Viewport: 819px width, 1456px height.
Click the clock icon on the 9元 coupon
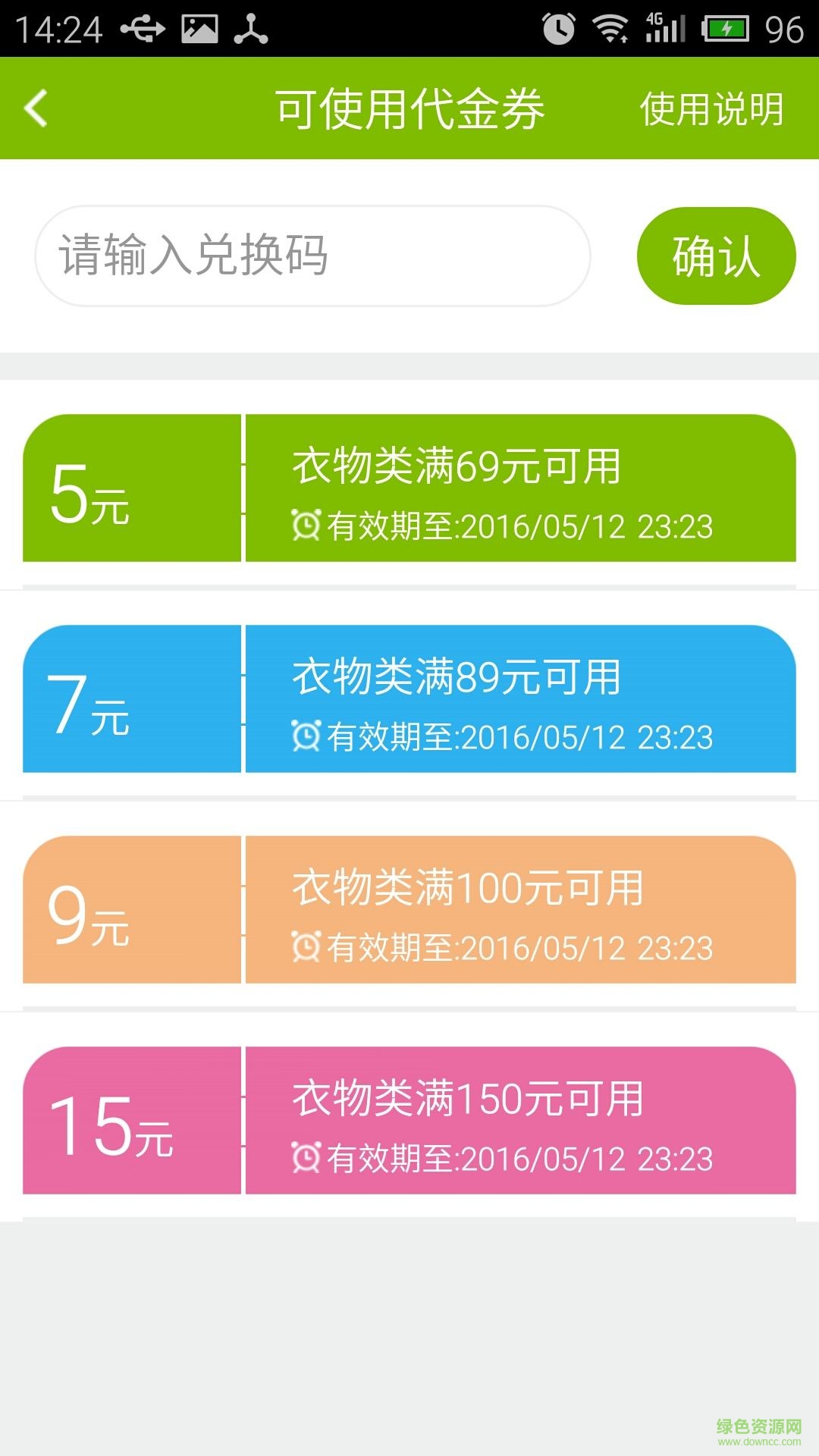[x=306, y=946]
